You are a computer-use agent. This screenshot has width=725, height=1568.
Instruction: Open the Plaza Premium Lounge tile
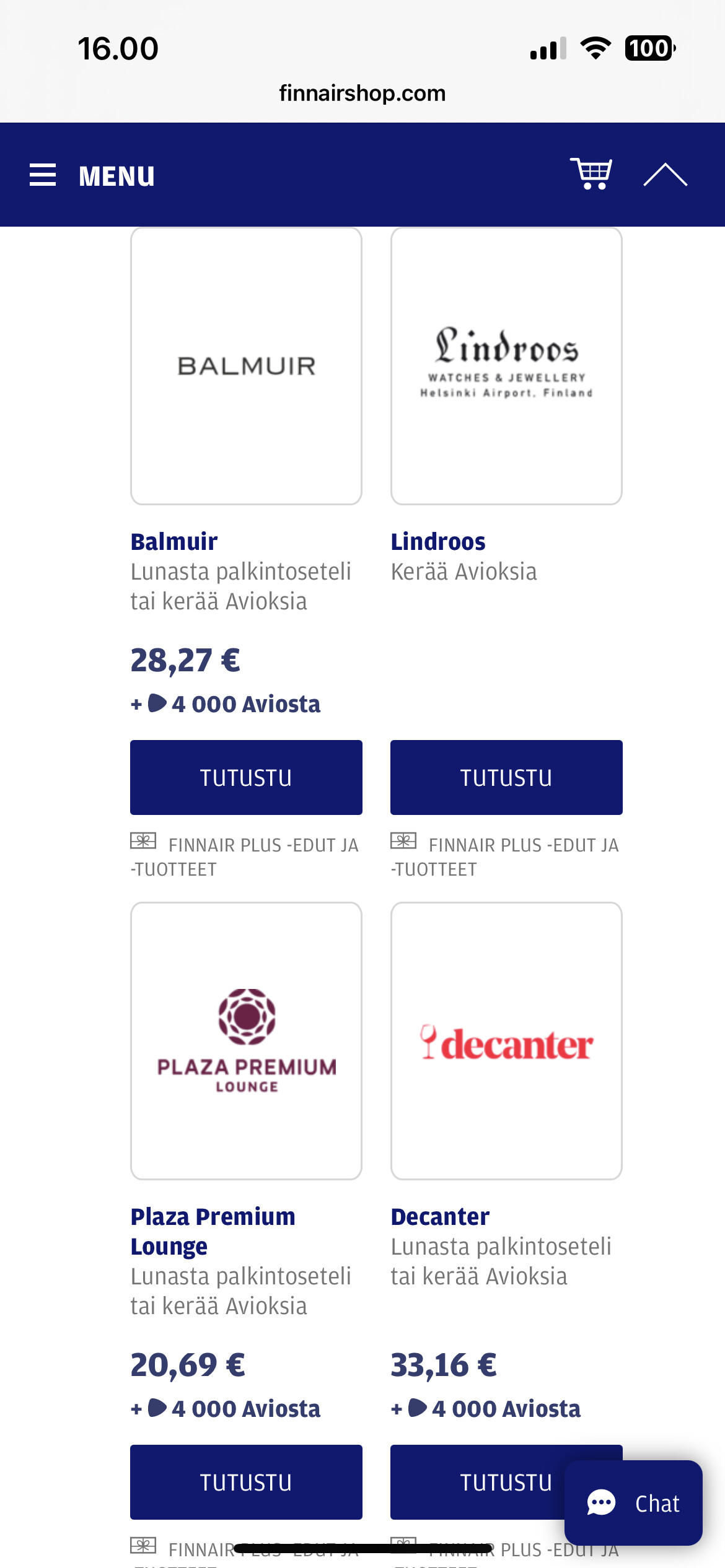coord(246,1040)
